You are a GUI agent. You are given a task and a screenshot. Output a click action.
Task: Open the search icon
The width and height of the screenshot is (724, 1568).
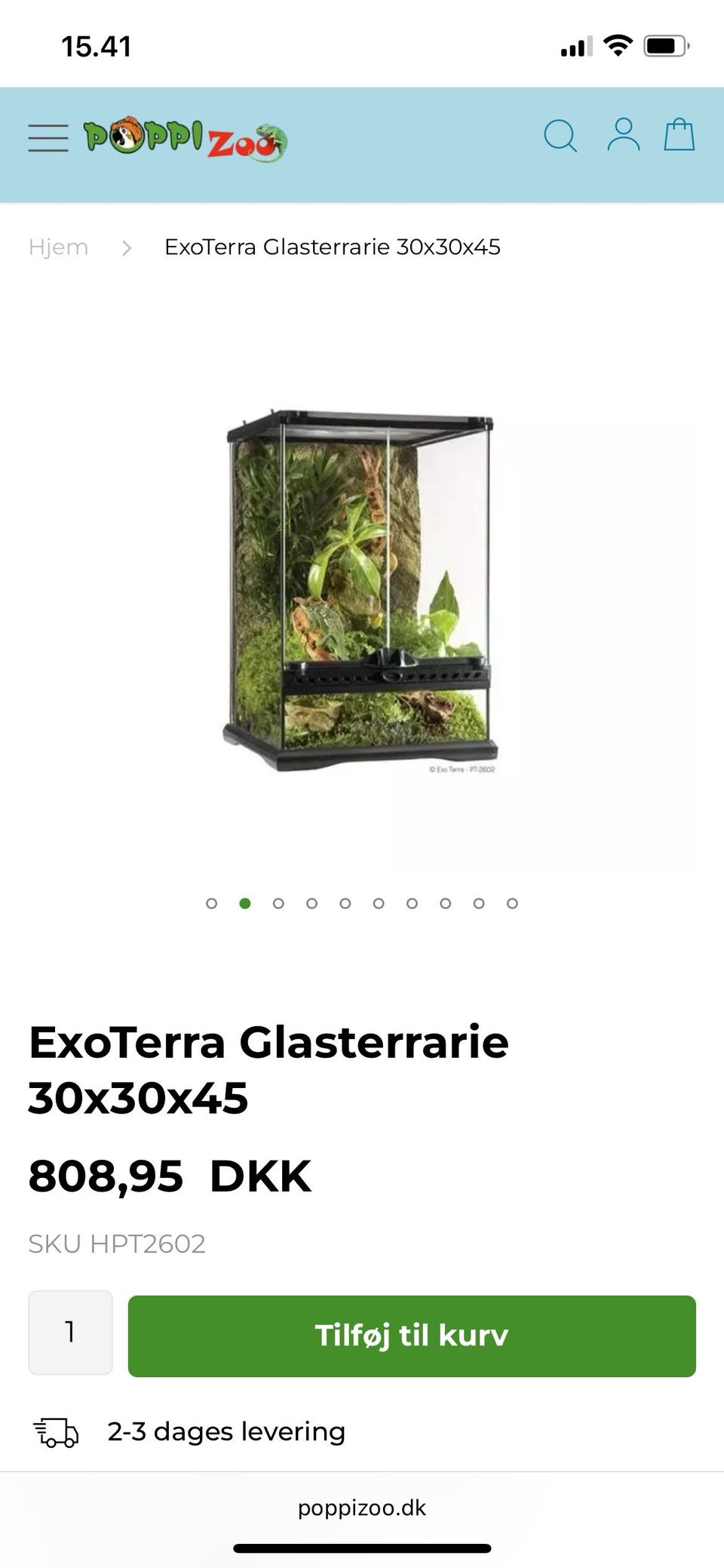coord(562,137)
